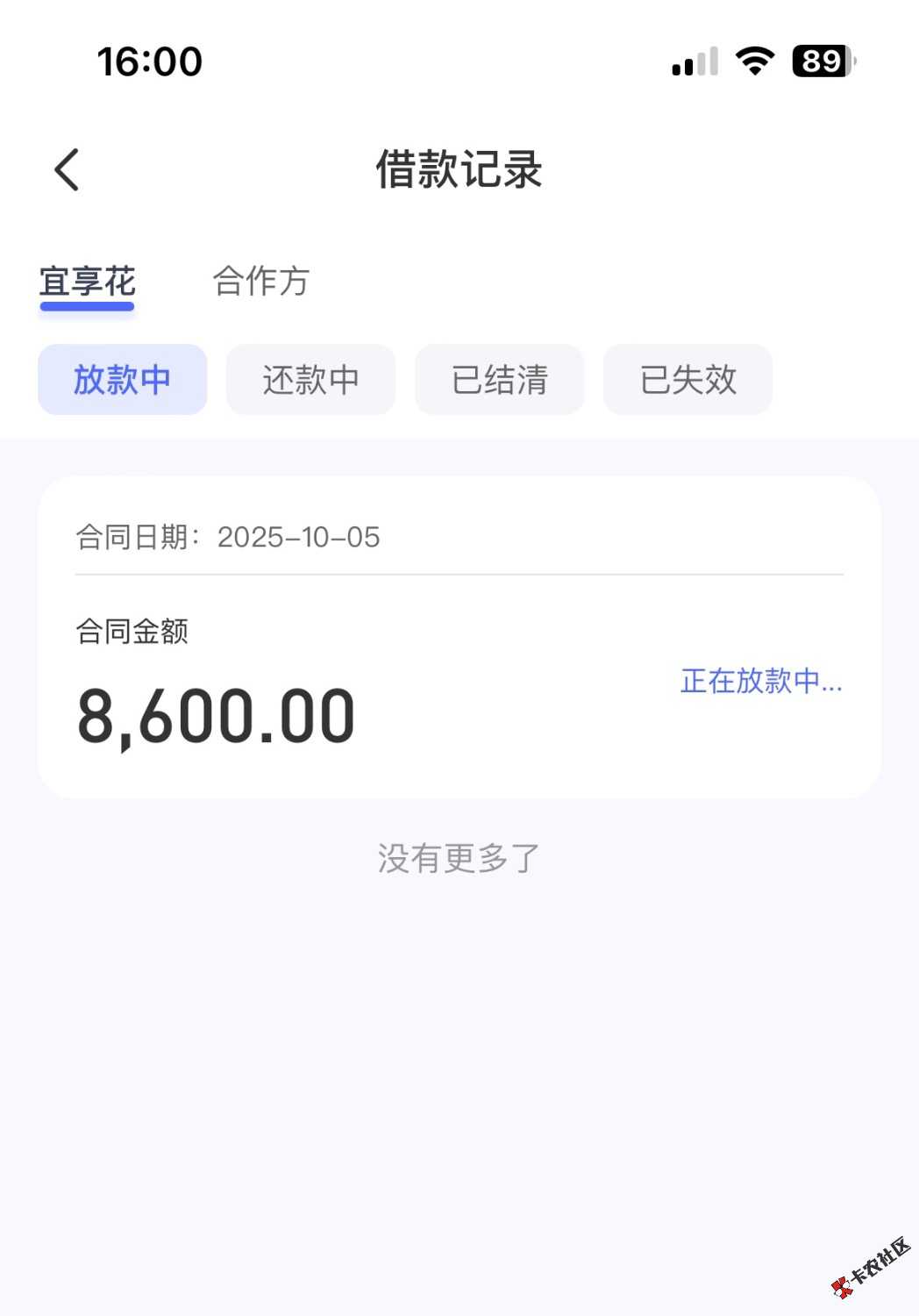This screenshot has width=919, height=1316.
Task: Select the 放款中 filter chip
Action: point(122,380)
